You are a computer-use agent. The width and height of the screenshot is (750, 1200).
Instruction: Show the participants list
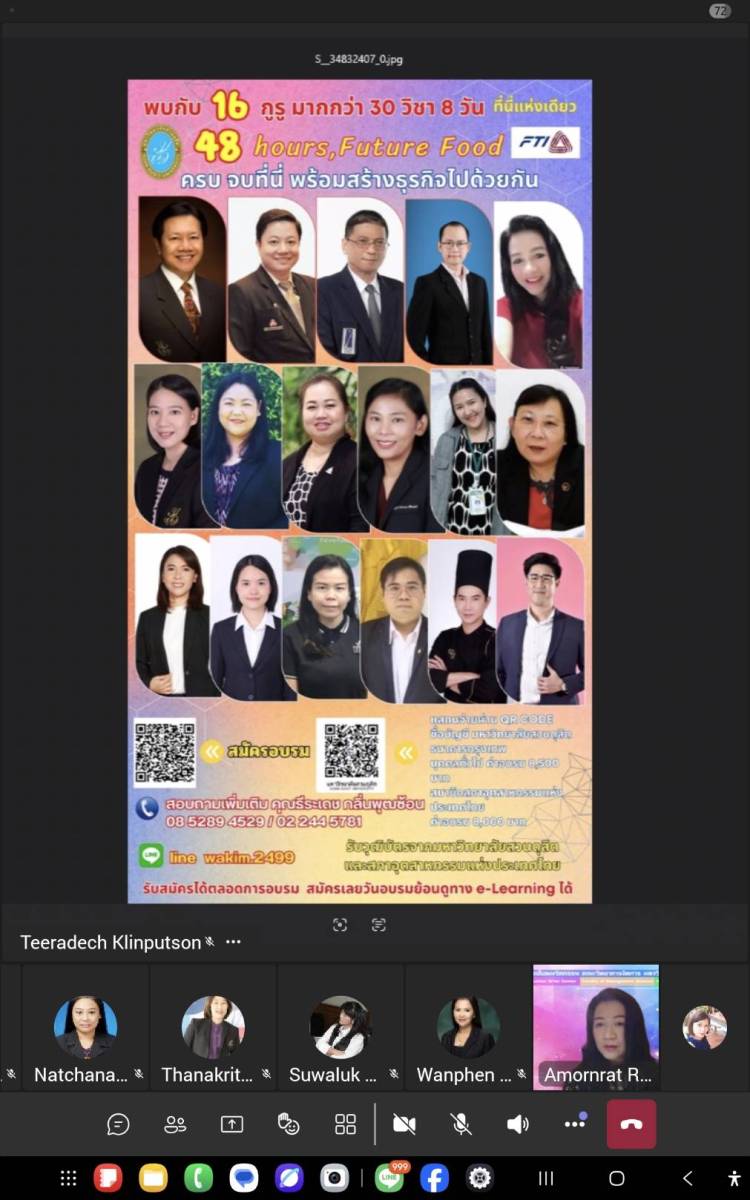(x=175, y=1124)
